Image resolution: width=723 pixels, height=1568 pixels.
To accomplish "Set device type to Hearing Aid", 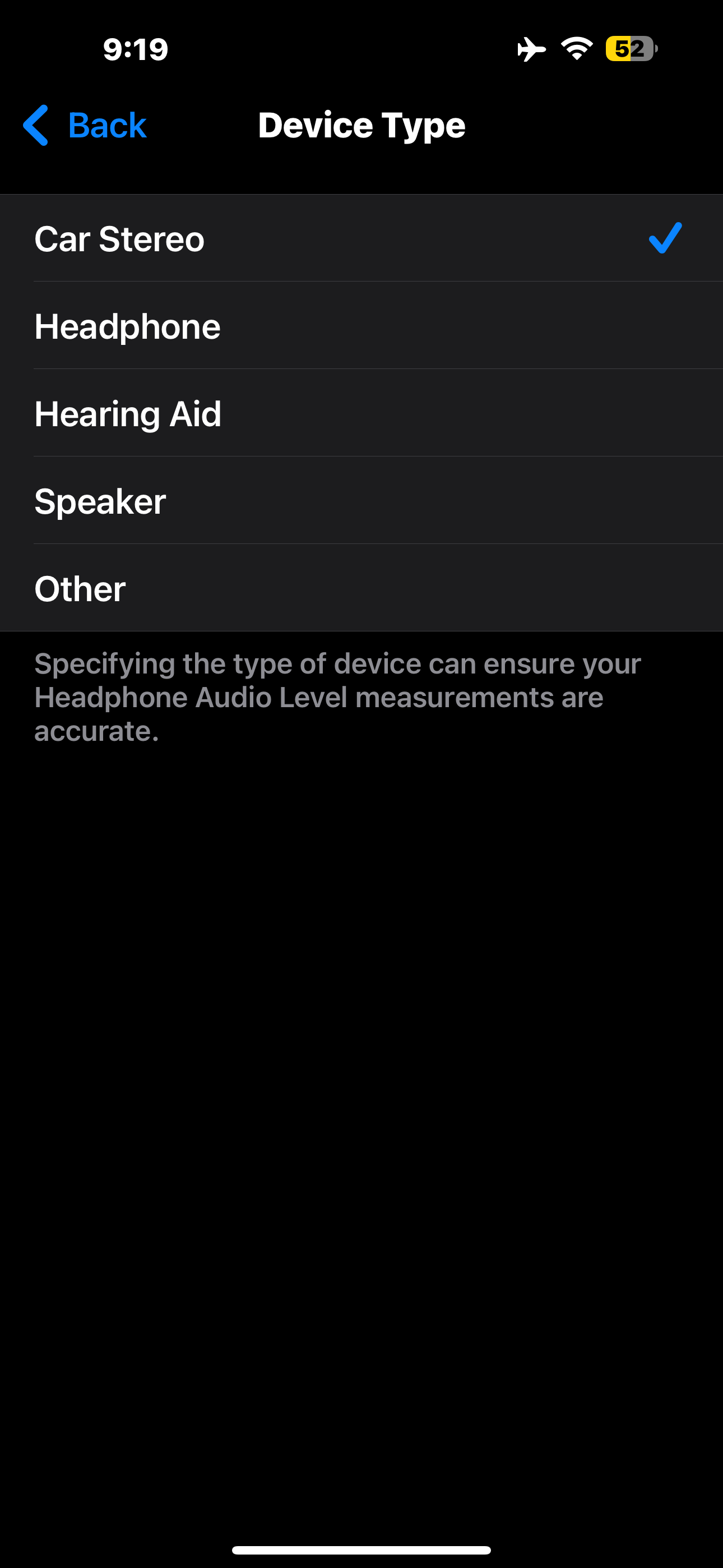I will (361, 413).
